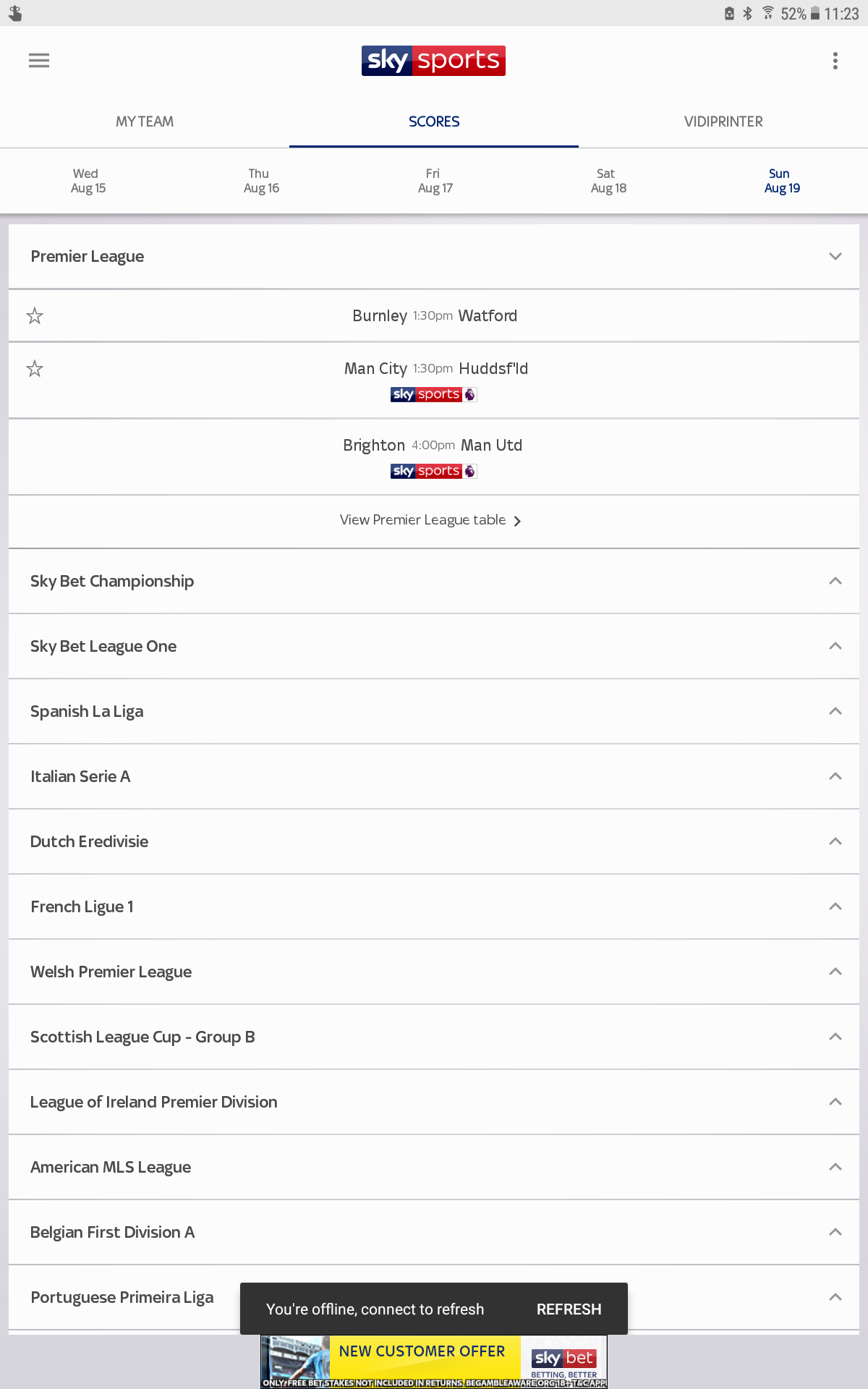Expand American MLS League section
868x1389 pixels.
click(x=434, y=1167)
